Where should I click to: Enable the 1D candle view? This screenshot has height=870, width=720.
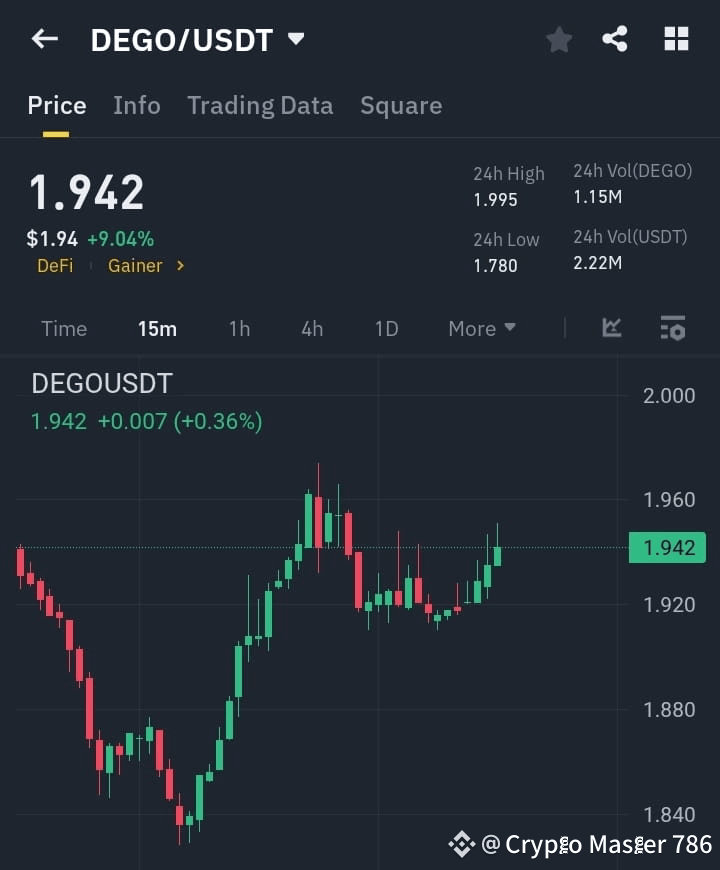[x=386, y=328]
